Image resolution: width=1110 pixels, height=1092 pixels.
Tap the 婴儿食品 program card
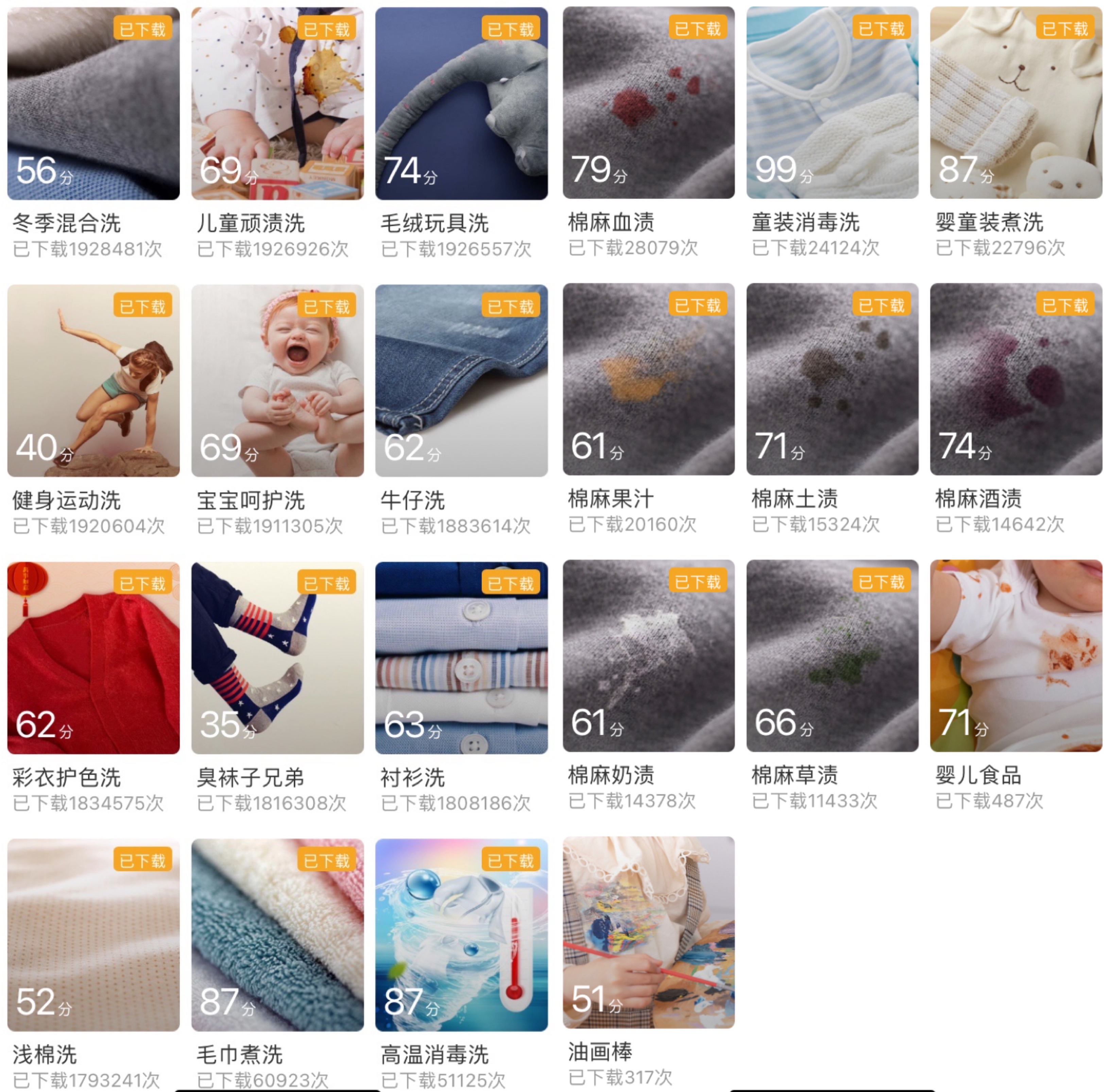(x=1016, y=656)
